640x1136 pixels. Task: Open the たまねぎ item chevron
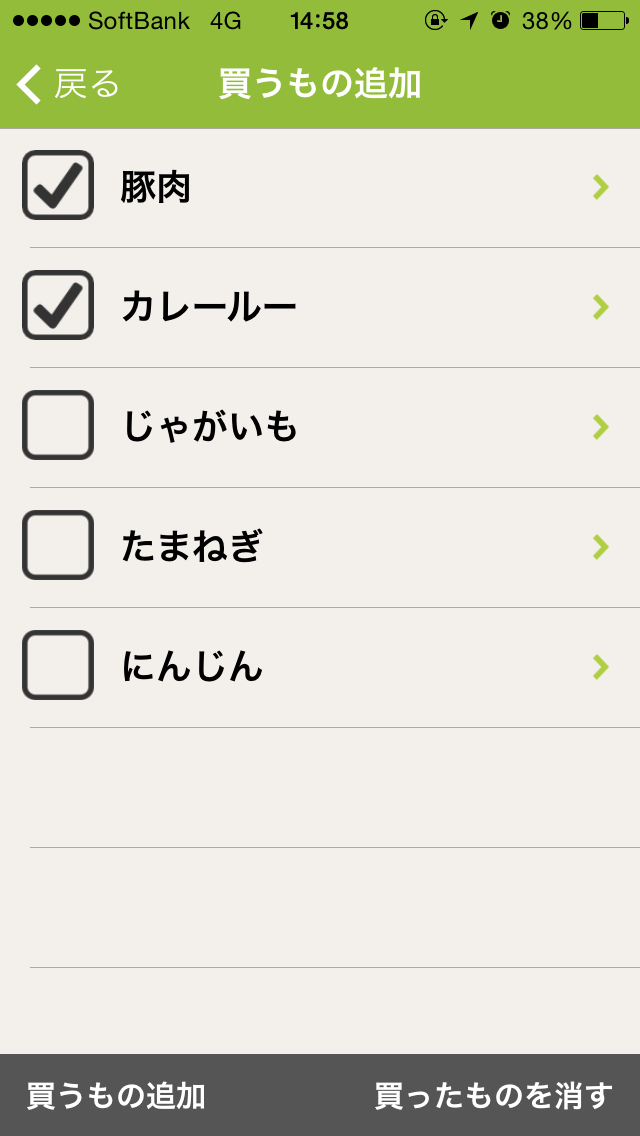pos(601,547)
